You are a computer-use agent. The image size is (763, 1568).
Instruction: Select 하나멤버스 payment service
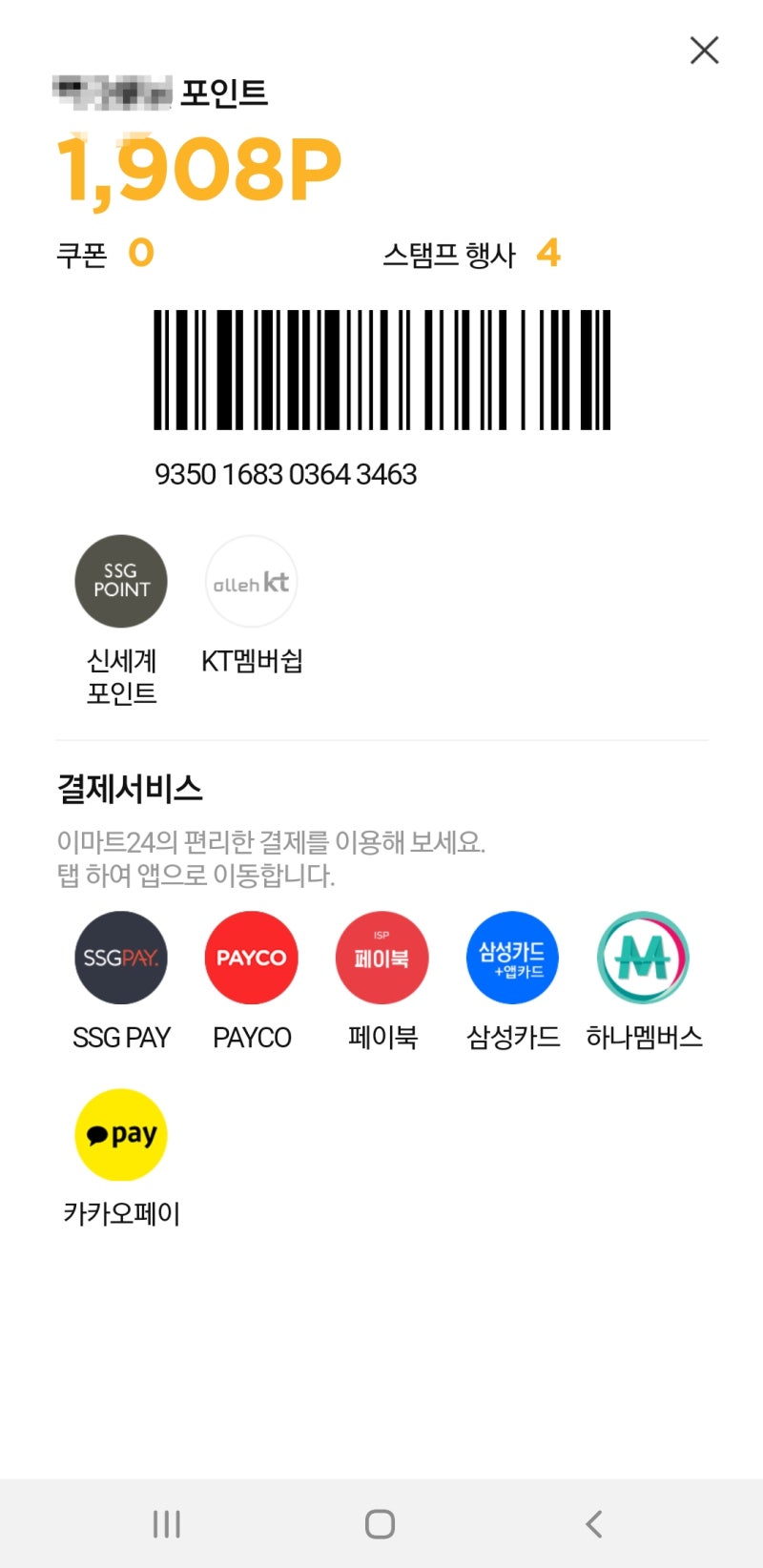click(x=643, y=957)
